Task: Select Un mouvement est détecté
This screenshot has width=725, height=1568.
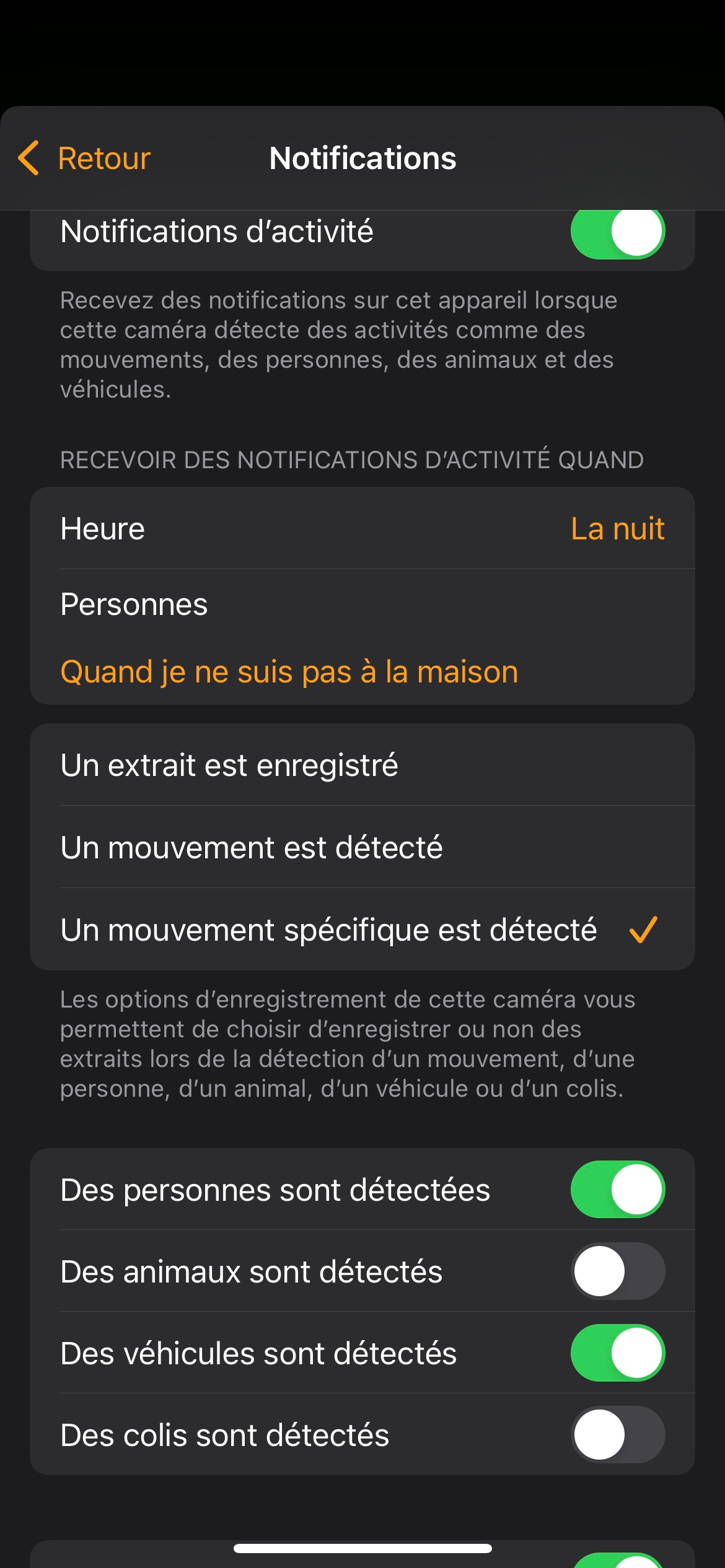Action: [362, 848]
